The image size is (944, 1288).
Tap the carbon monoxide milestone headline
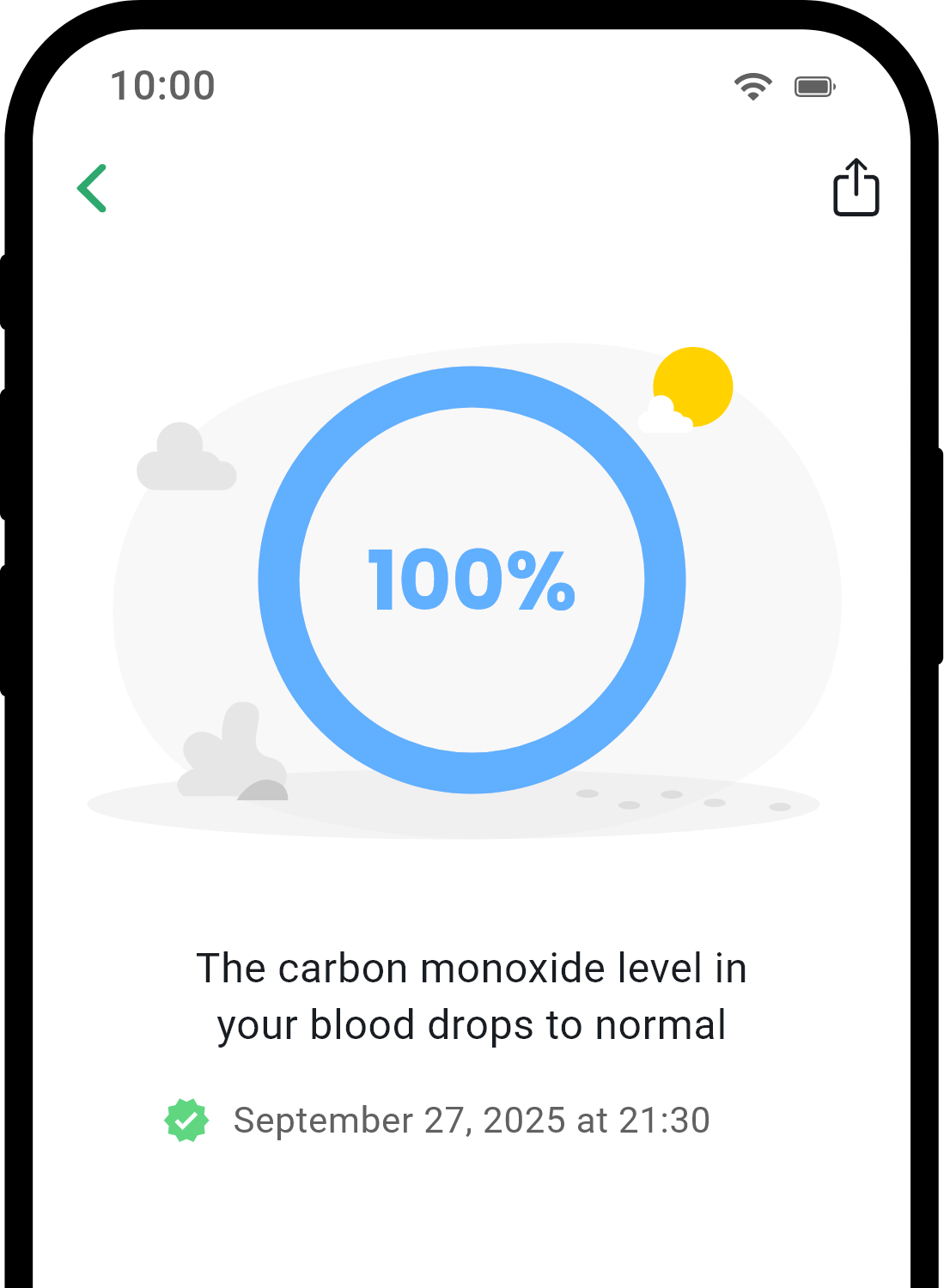click(x=472, y=996)
